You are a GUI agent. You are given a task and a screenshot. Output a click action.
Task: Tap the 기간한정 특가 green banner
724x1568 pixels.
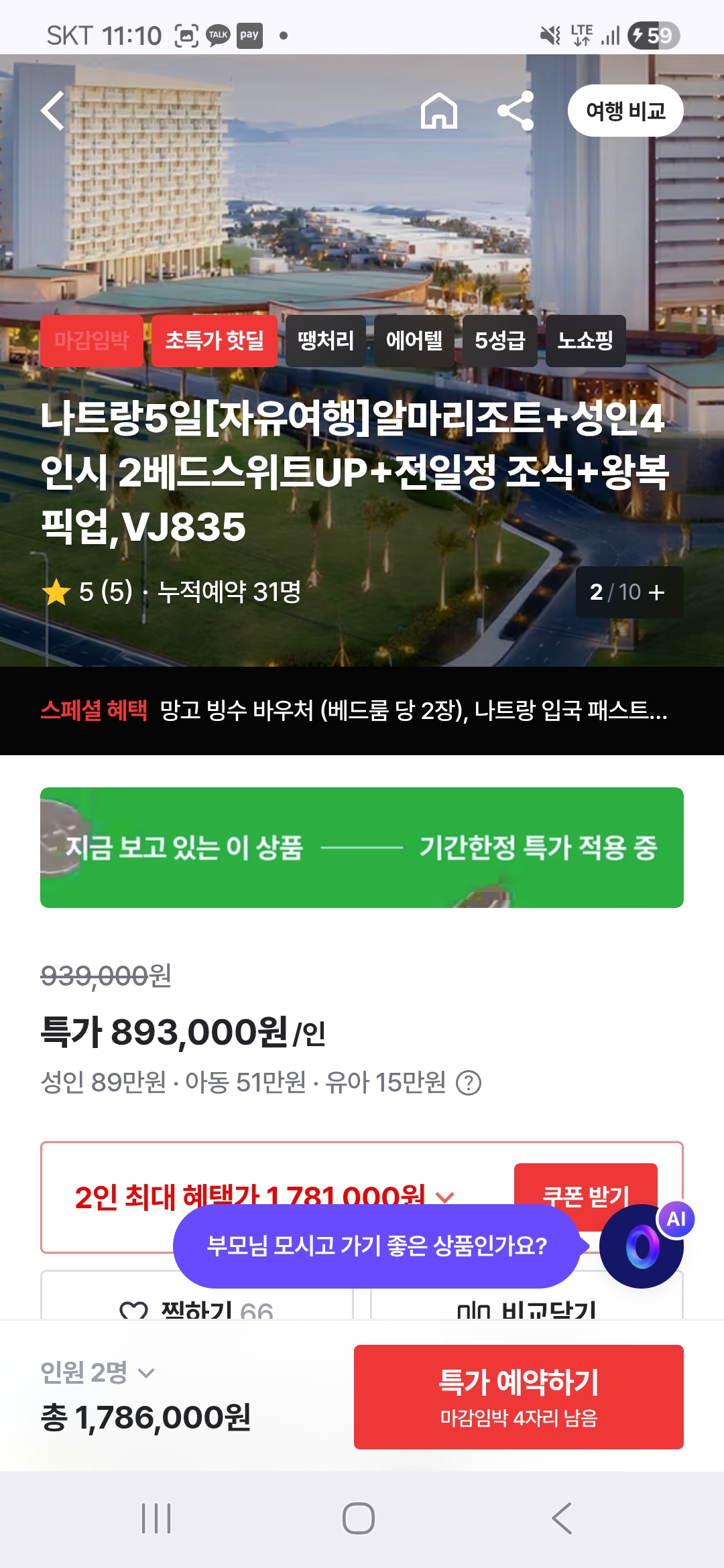coord(362,848)
